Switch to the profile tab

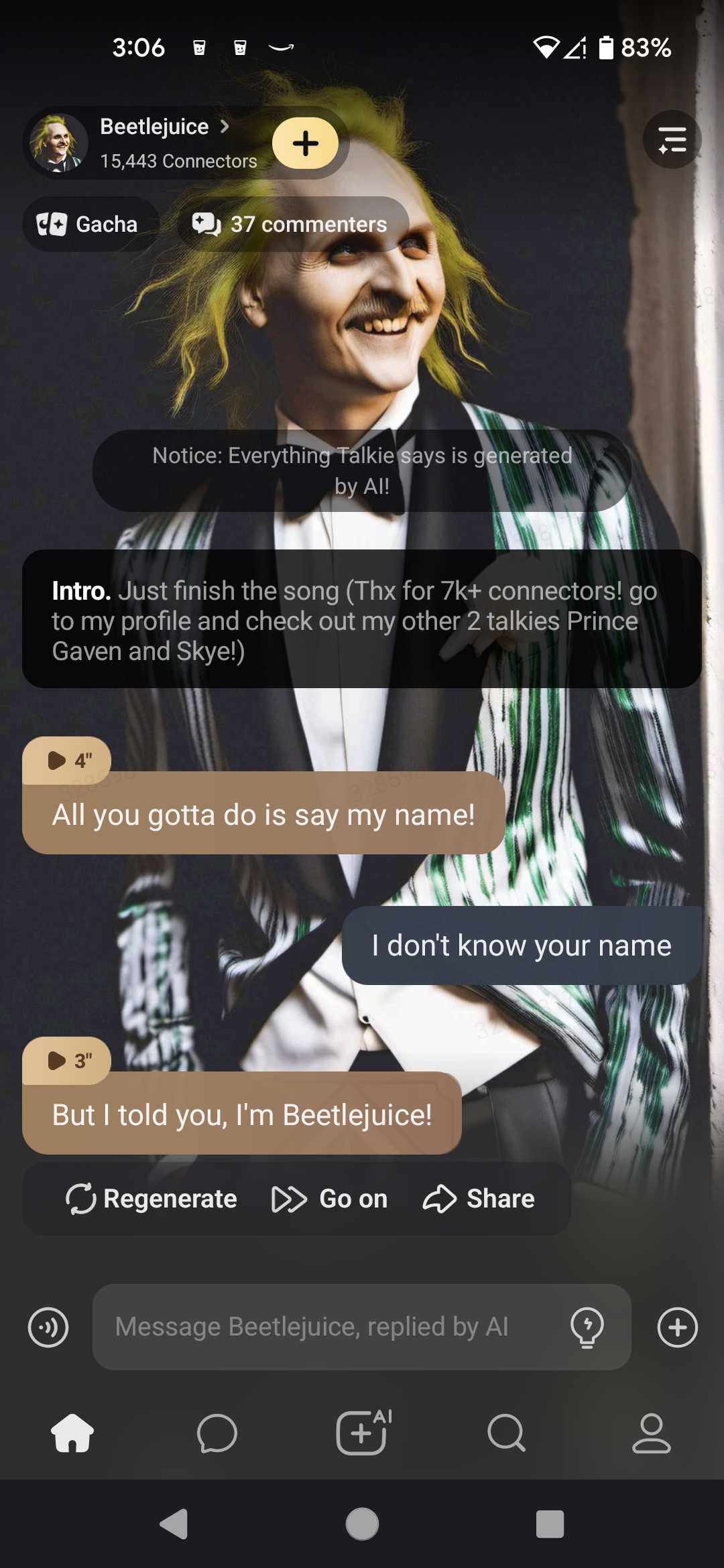[651, 1433]
